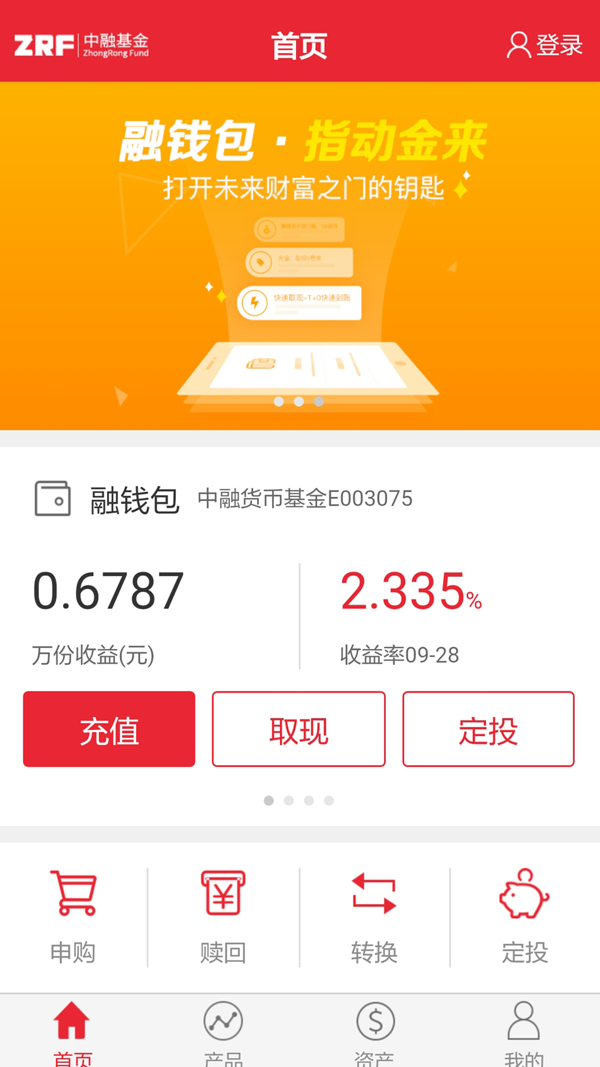
Task: Open the 转换 conversion shortcut
Action: pos(374,917)
